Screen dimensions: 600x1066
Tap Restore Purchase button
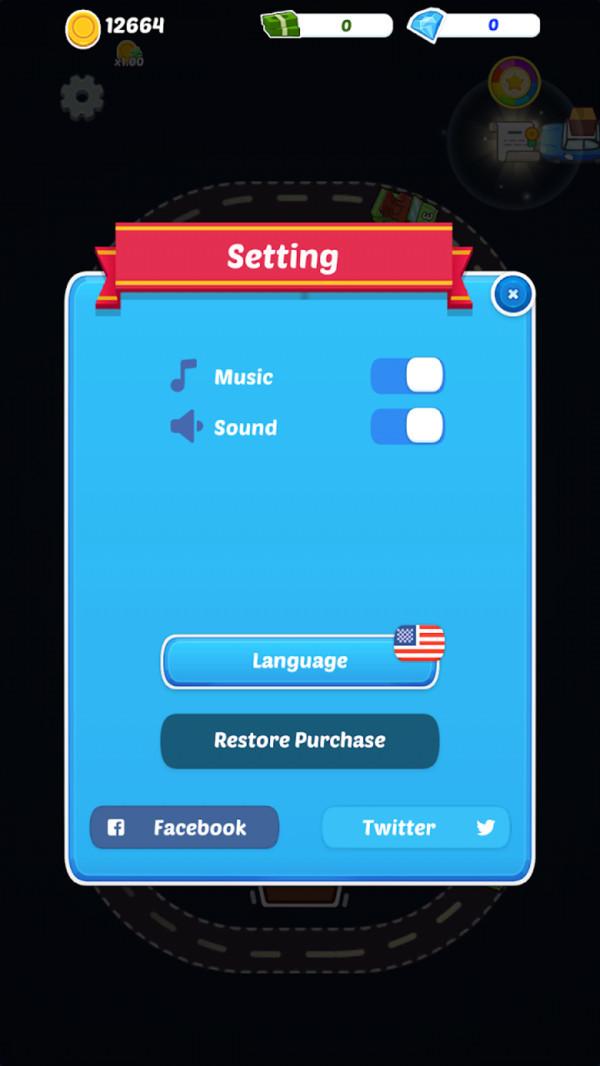pyautogui.click(x=299, y=741)
